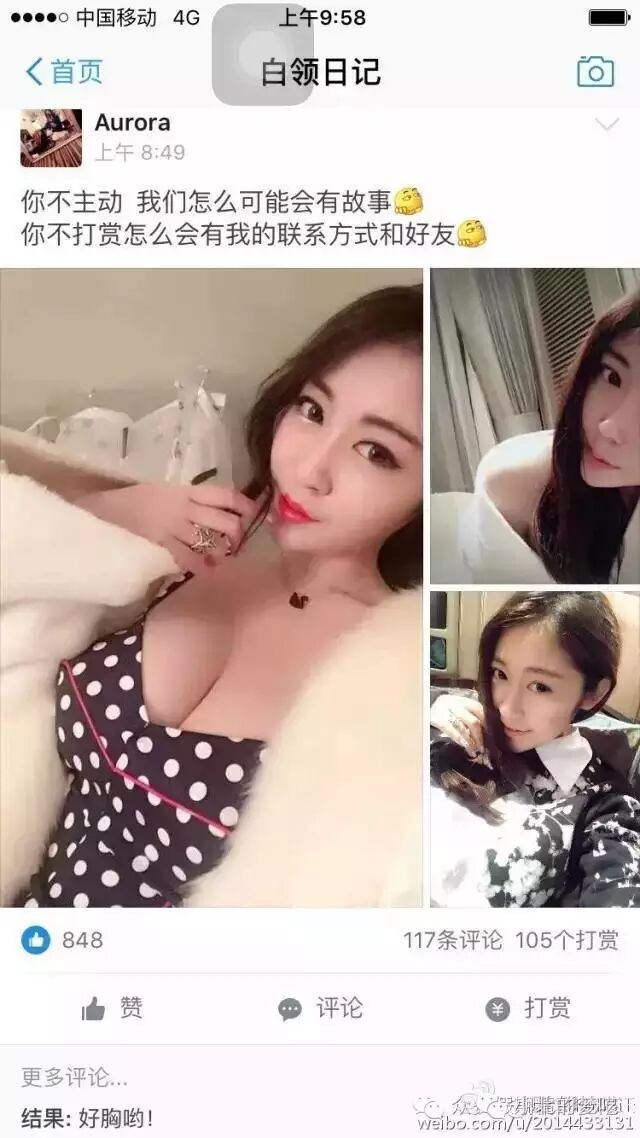View the photo with curtains background
The image size is (640, 1138).
click(536, 426)
